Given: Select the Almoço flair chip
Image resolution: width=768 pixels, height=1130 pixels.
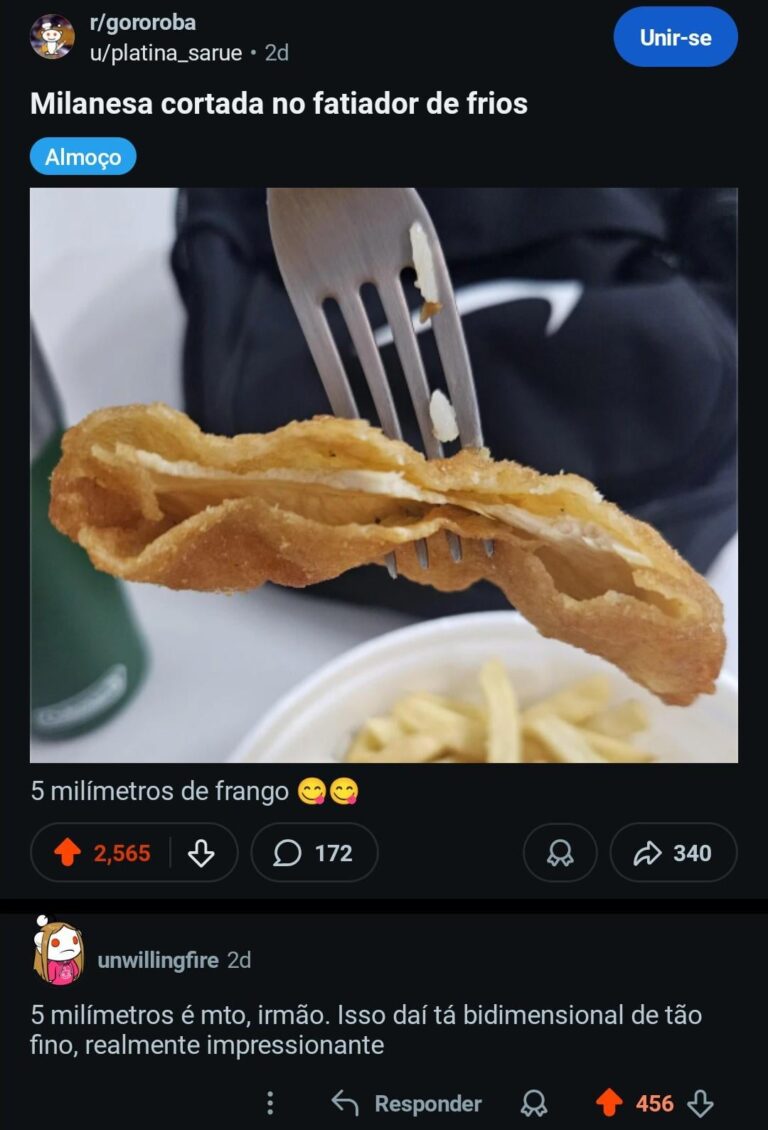Looking at the screenshot, I should 83,157.
